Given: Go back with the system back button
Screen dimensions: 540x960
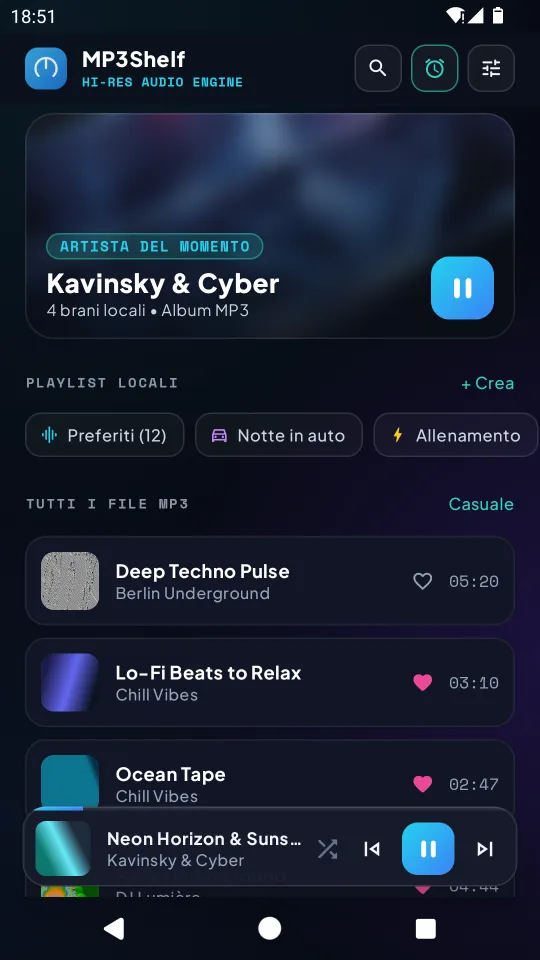Looking at the screenshot, I should pyautogui.click(x=114, y=929).
